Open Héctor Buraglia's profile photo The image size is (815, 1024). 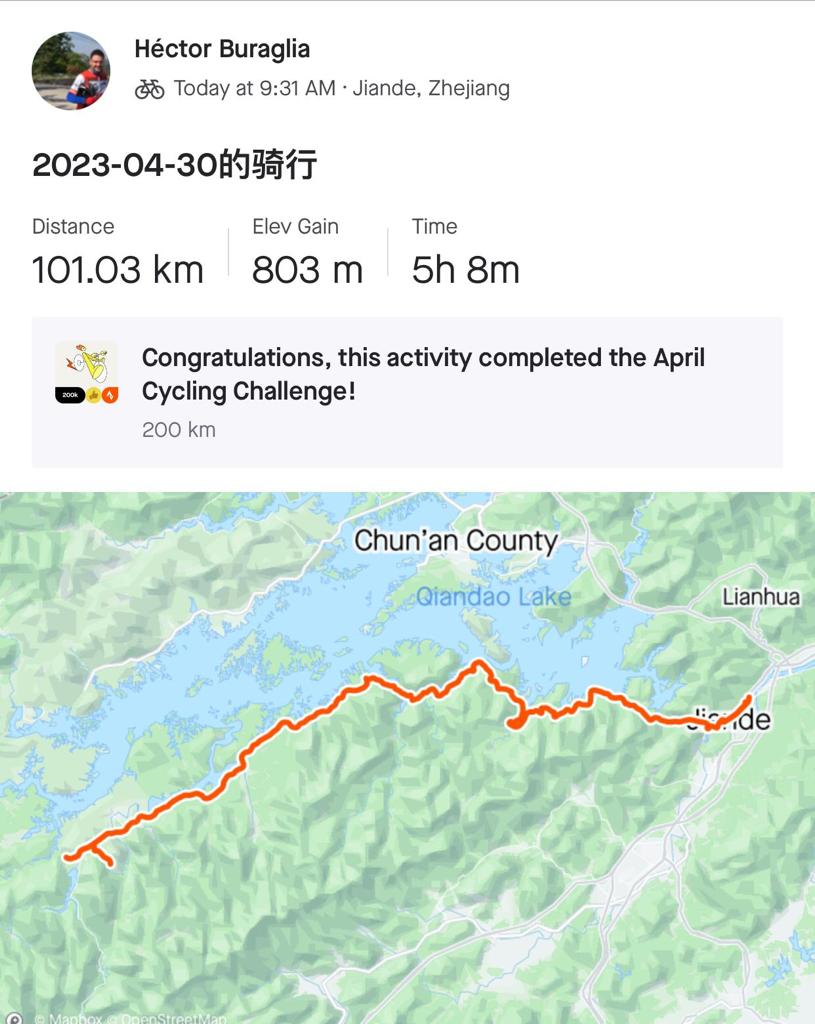click(x=71, y=71)
